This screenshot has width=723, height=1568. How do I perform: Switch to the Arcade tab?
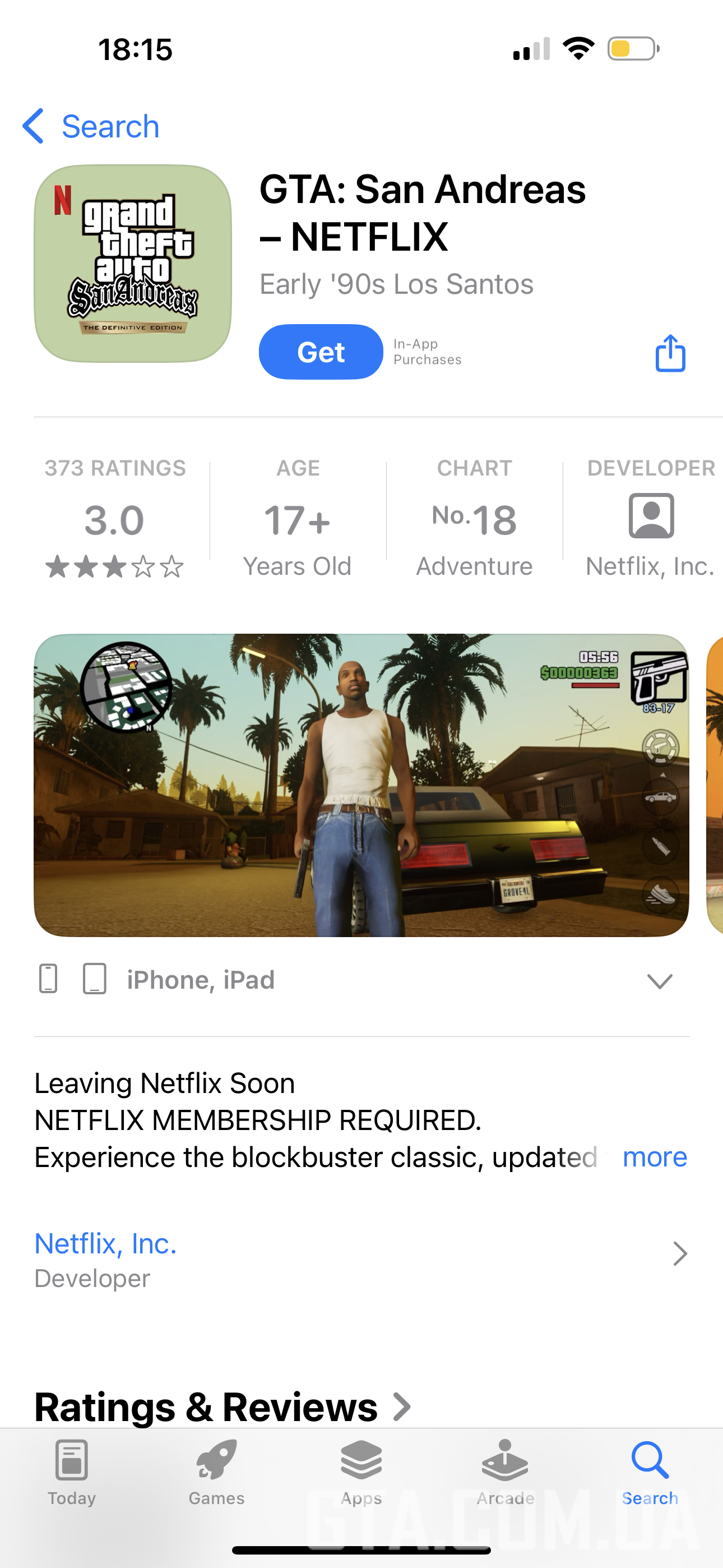505,1472
